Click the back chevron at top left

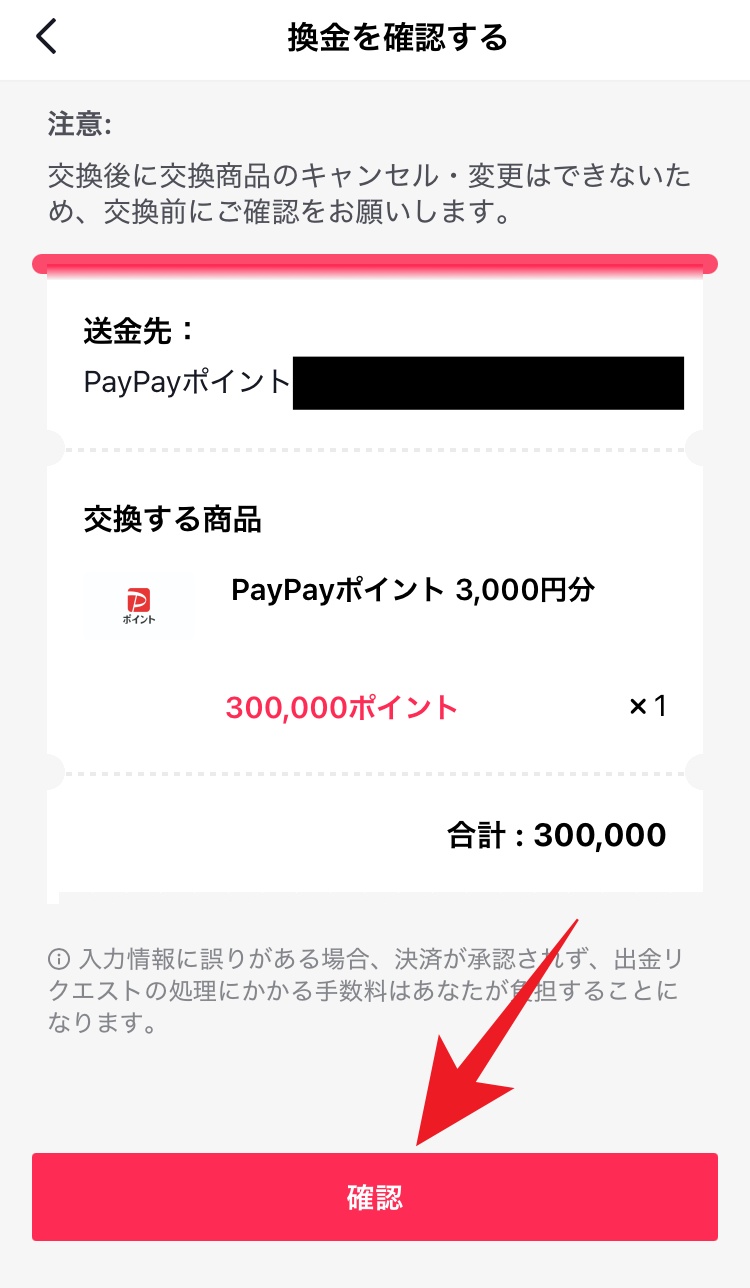[47, 33]
